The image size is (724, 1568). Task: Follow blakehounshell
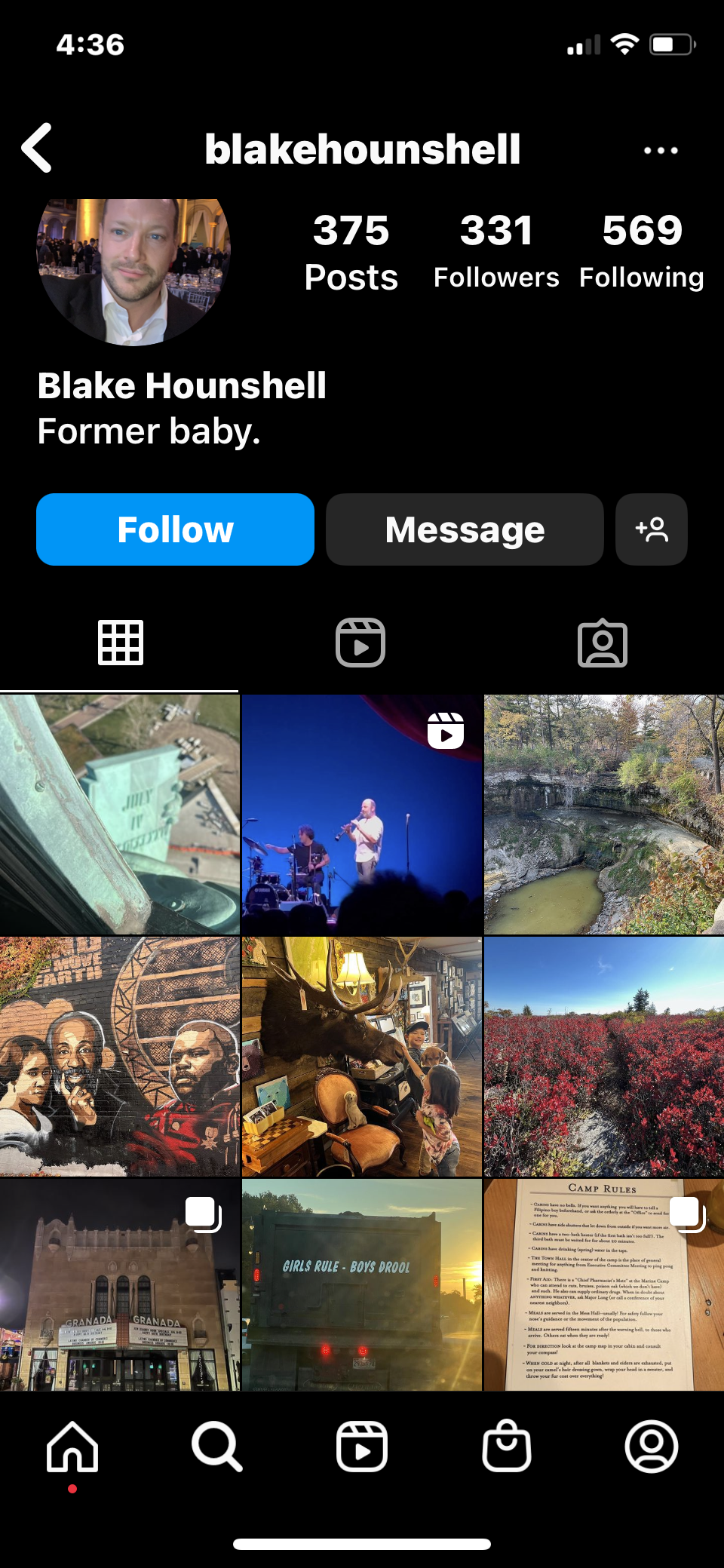pyautogui.click(x=175, y=529)
